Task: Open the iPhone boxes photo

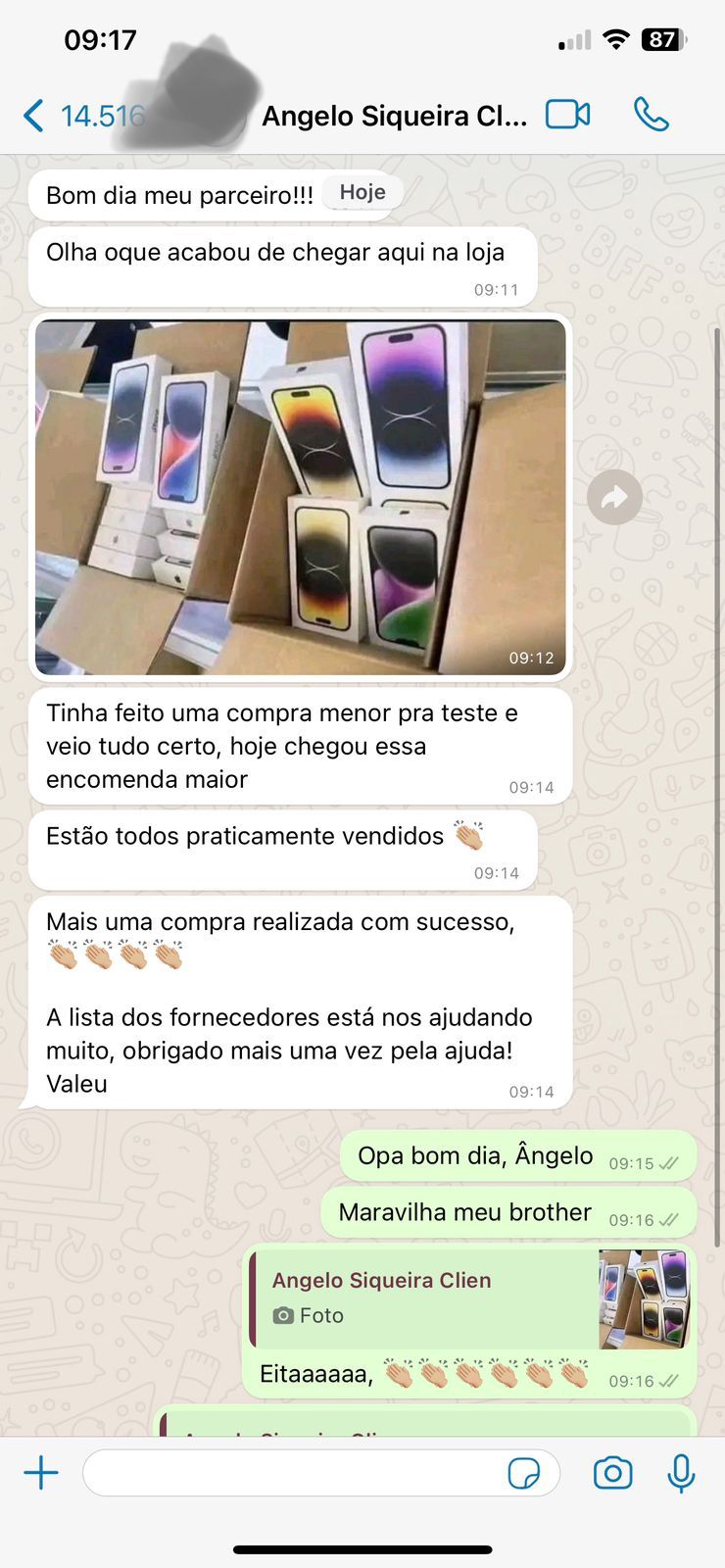Action: [x=300, y=497]
